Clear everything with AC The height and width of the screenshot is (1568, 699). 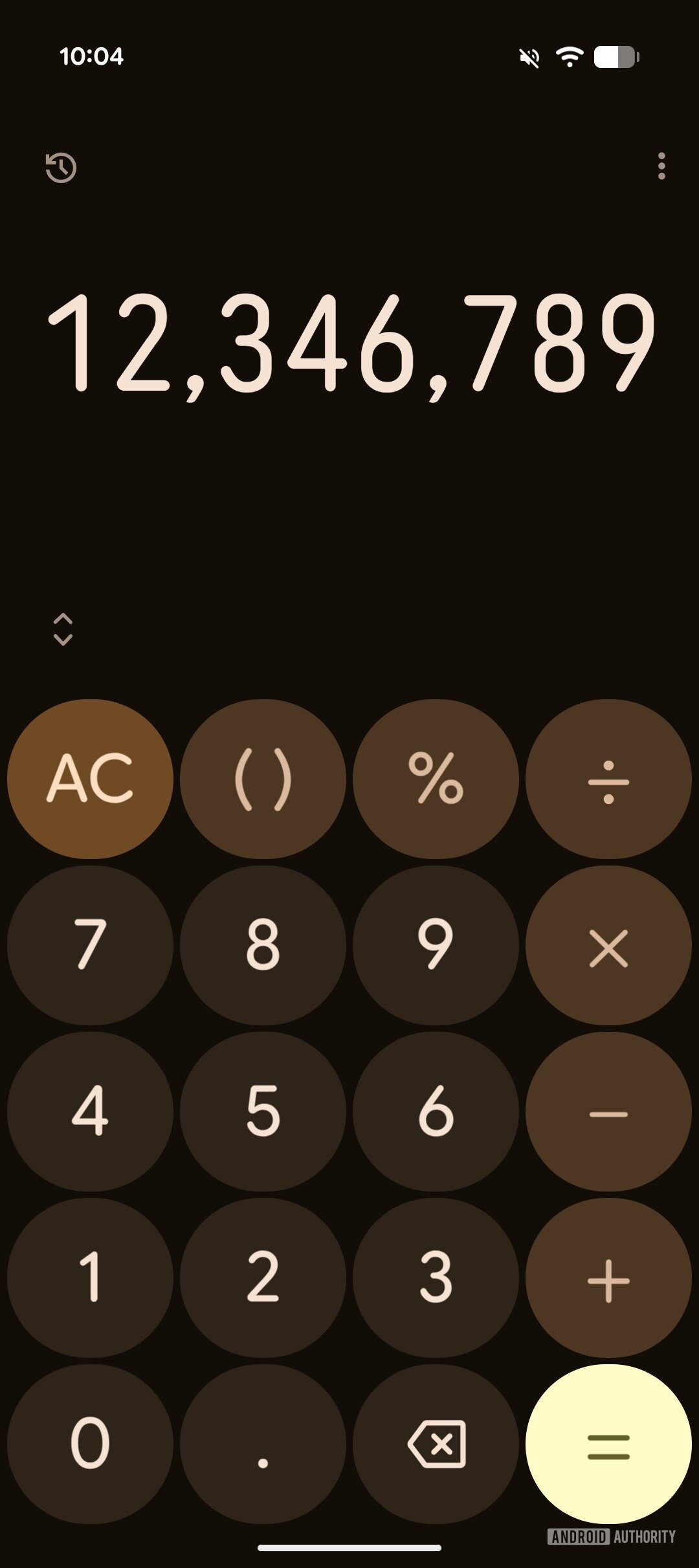coord(90,779)
